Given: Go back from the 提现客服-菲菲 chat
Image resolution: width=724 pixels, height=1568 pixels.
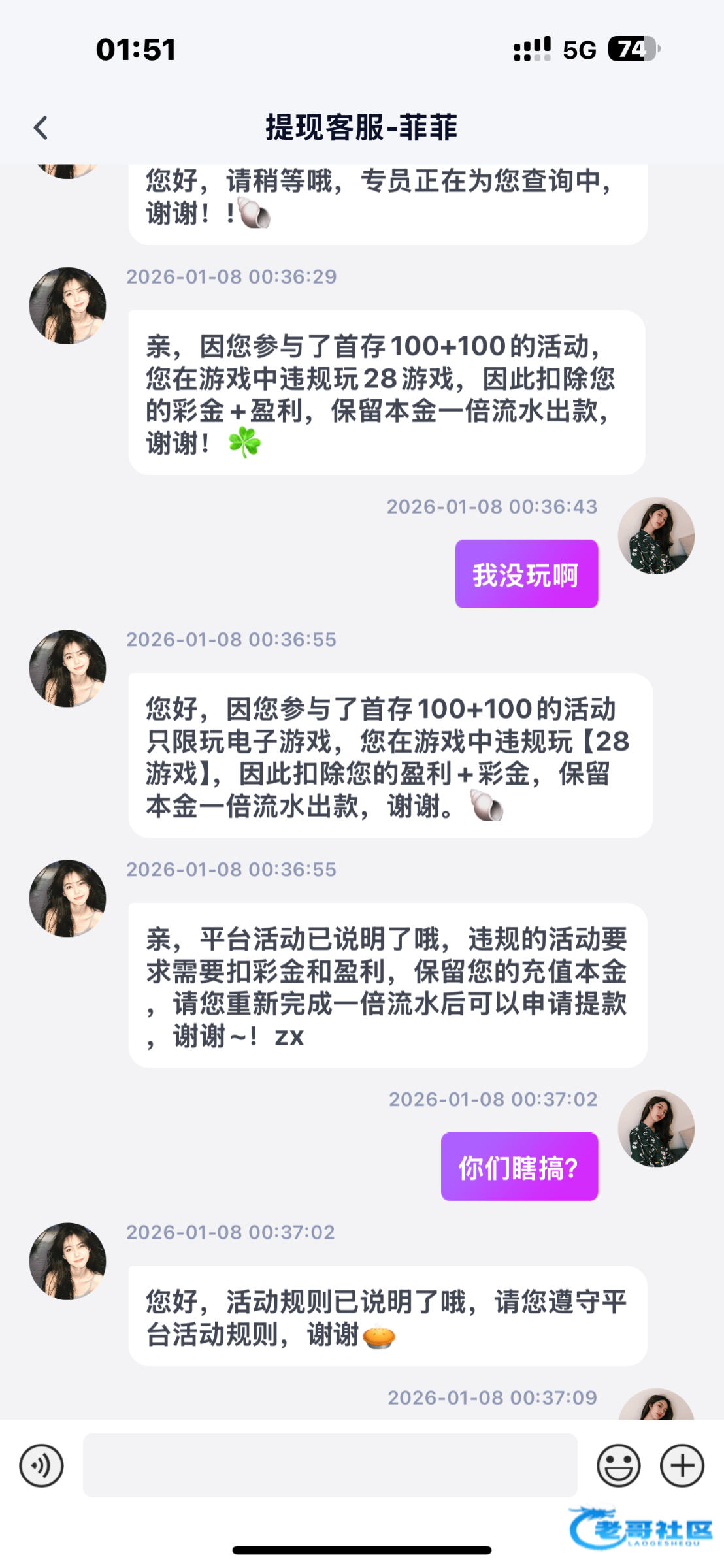Looking at the screenshot, I should (x=41, y=128).
